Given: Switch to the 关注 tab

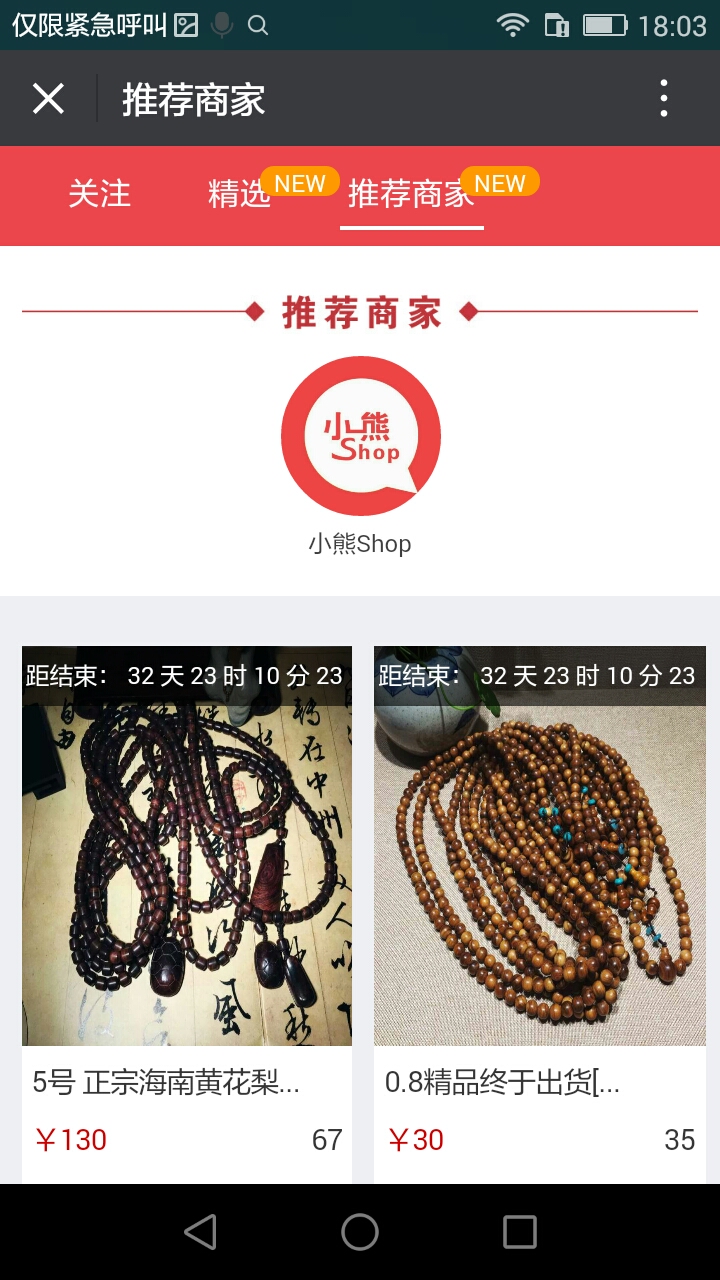Looking at the screenshot, I should coord(99,194).
